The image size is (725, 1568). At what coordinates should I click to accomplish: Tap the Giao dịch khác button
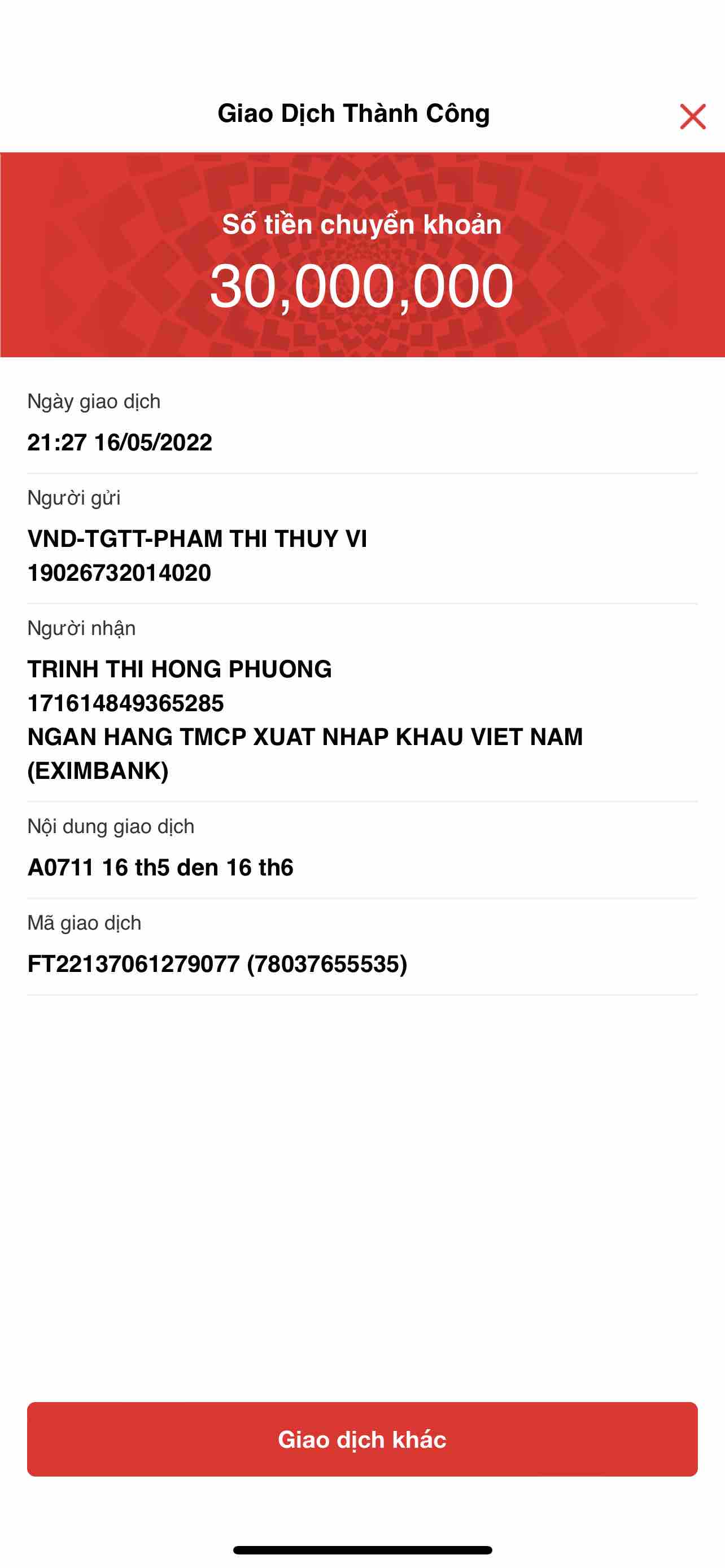pos(362,1439)
